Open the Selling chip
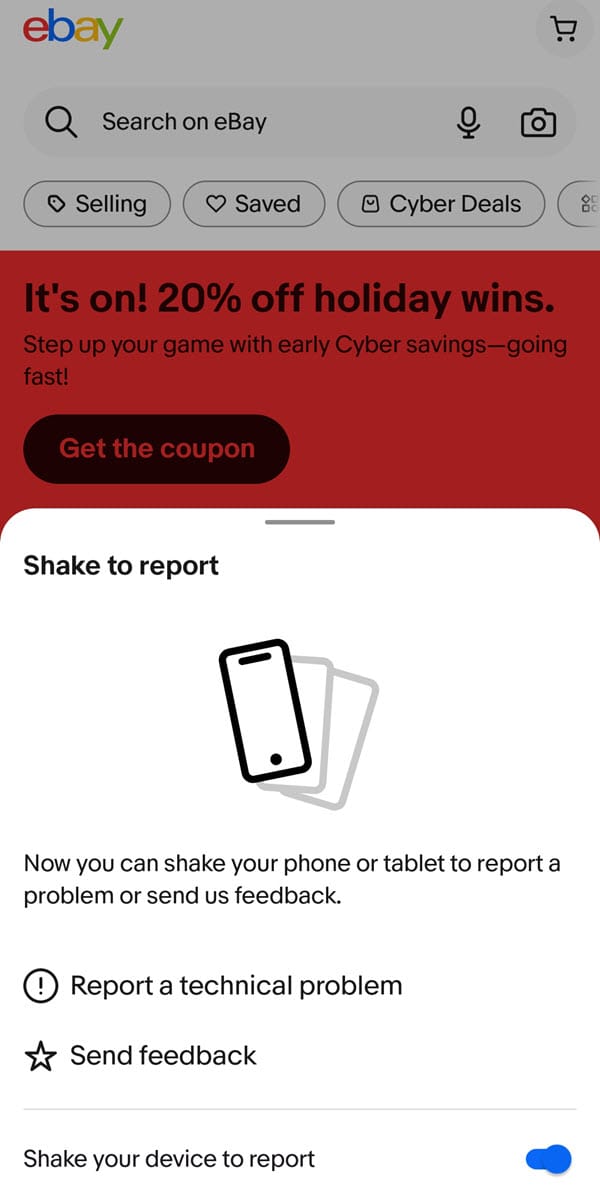600x1200 pixels. 97,204
